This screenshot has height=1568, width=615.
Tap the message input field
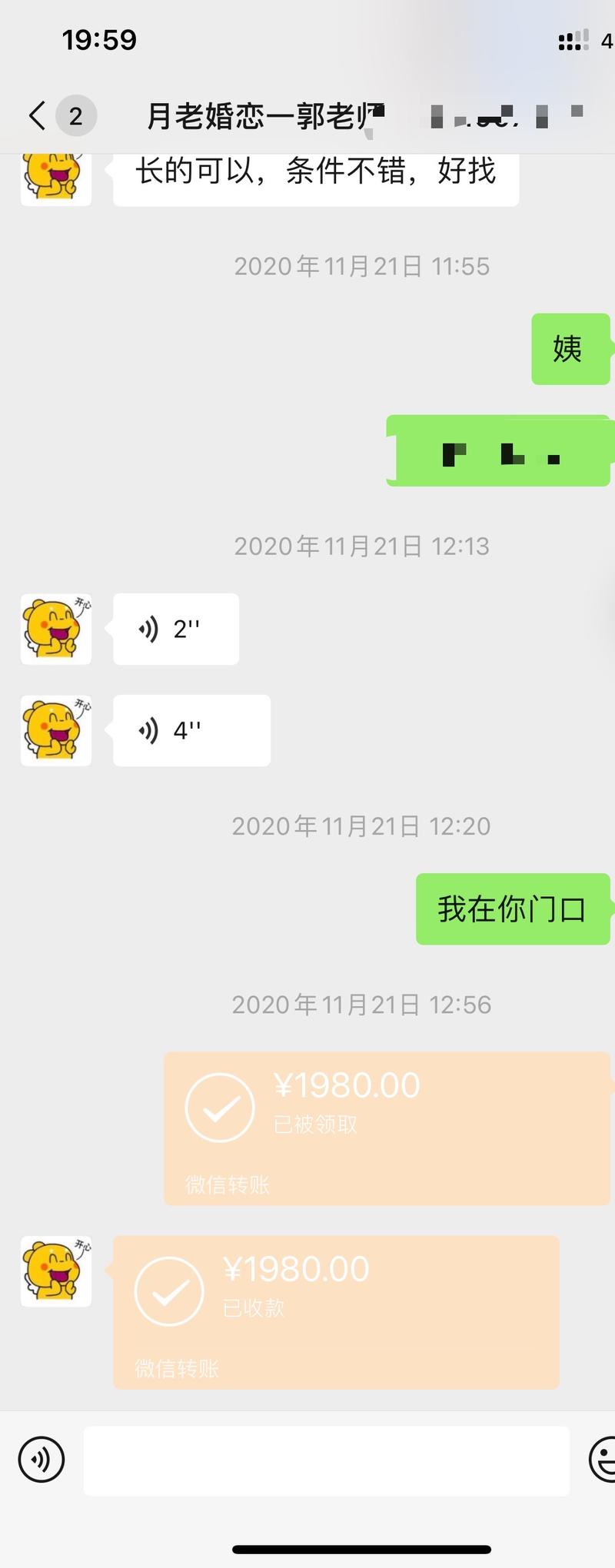point(327,1460)
